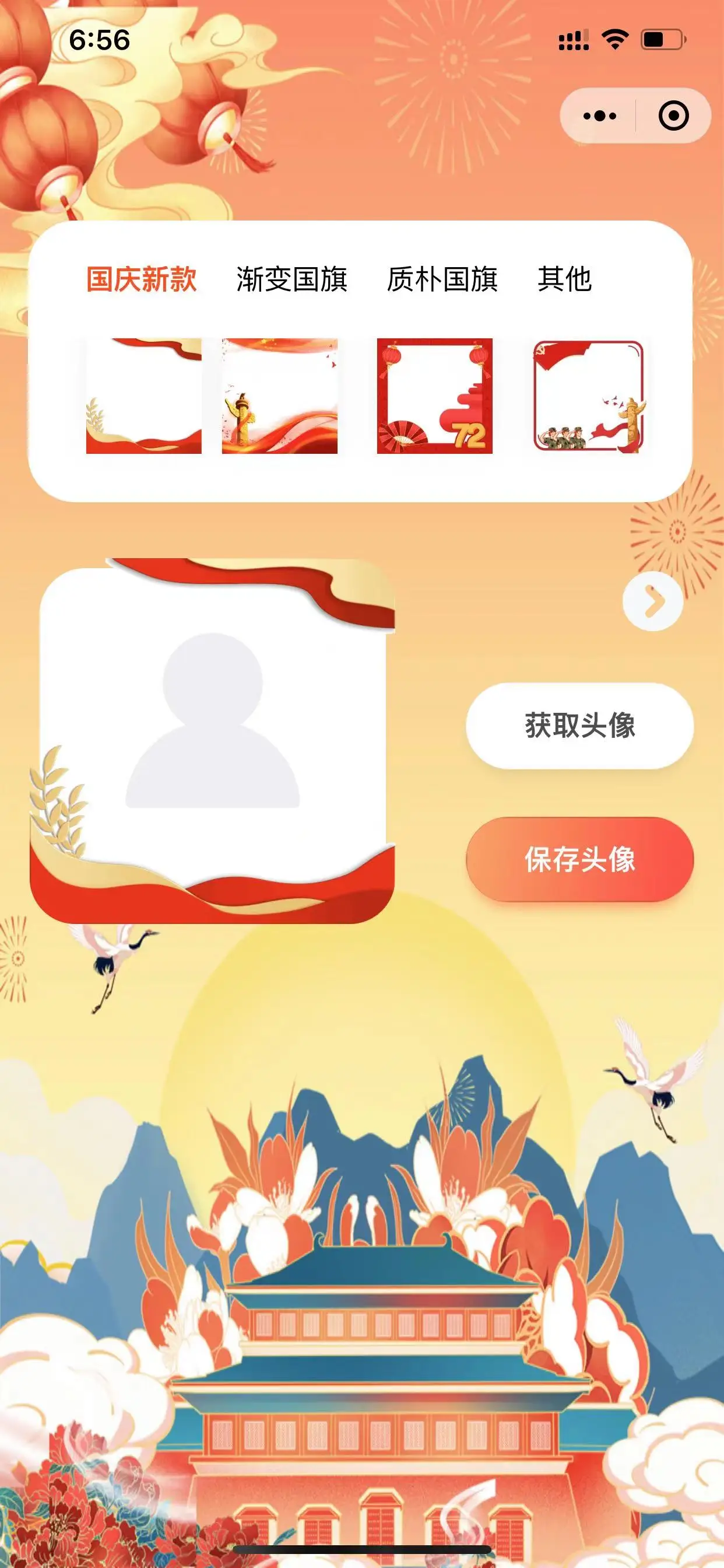Choose the Huabiao pillar ribbon frame
The width and height of the screenshot is (724, 1568).
tap(280, 396)
